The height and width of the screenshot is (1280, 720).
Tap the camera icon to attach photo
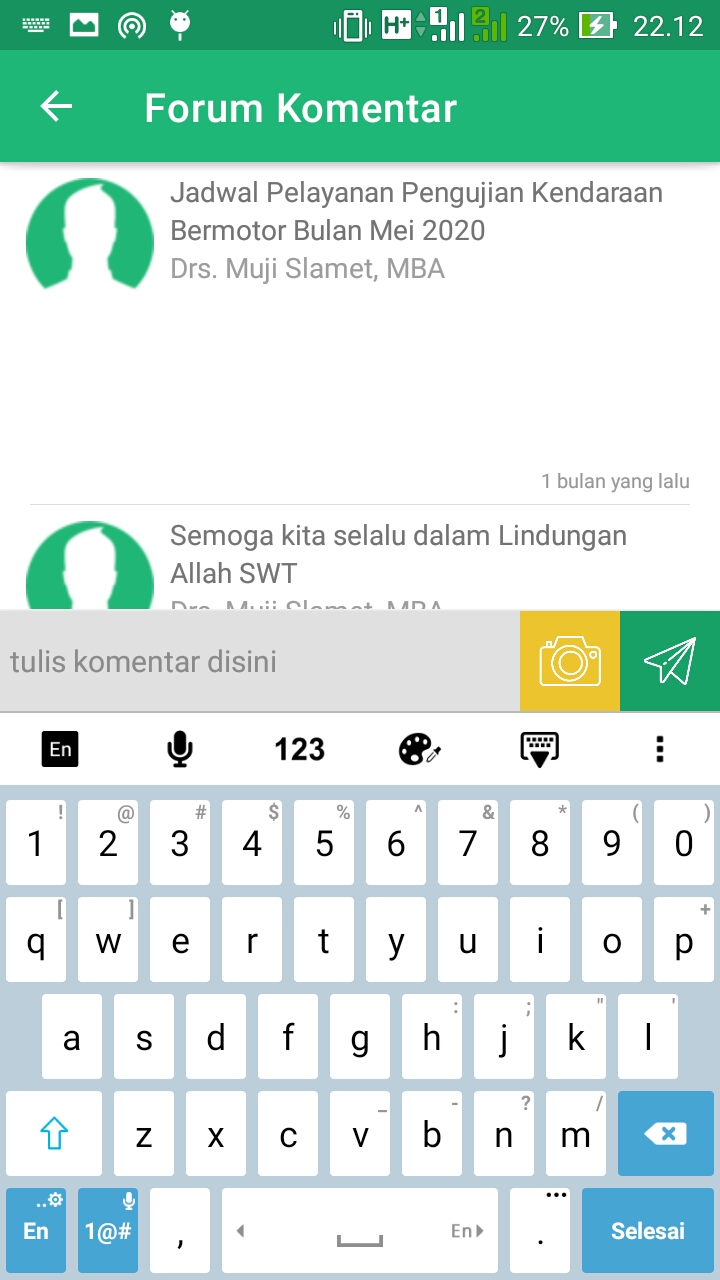570,661
